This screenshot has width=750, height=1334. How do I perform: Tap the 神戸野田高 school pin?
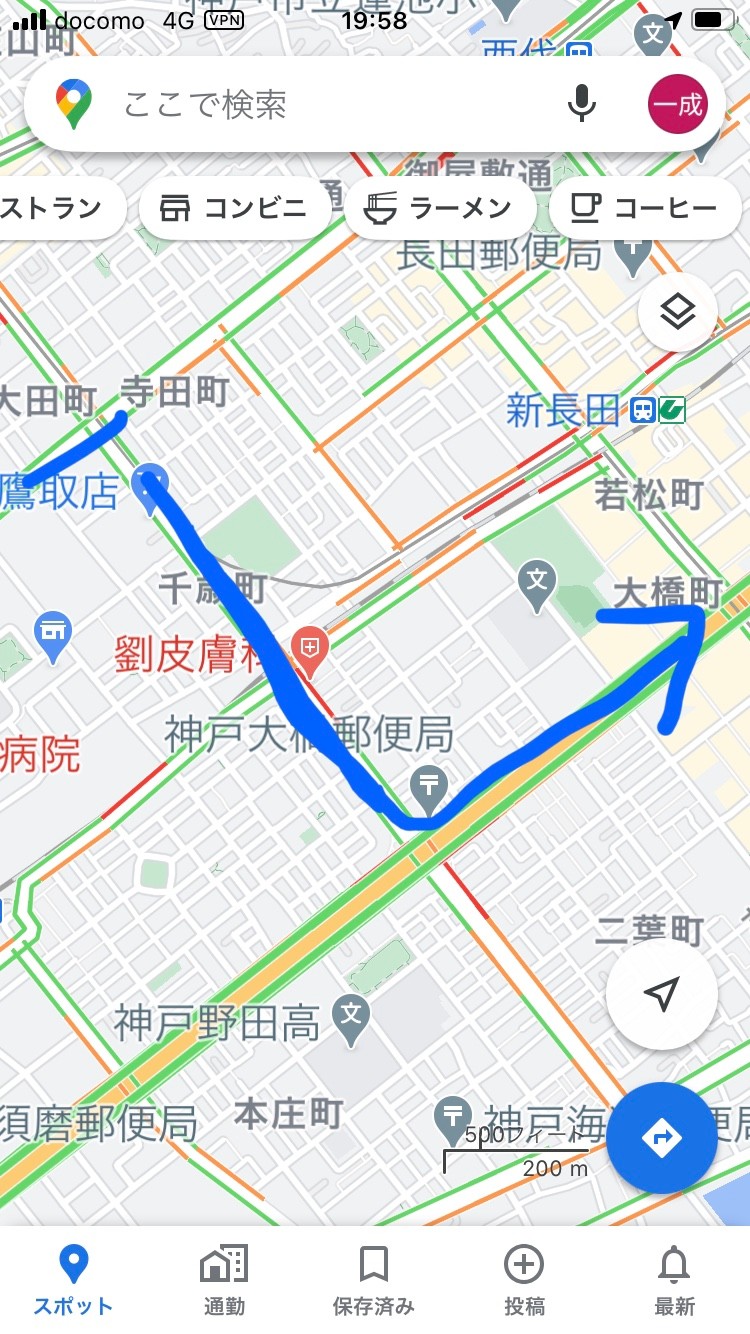351,1020
